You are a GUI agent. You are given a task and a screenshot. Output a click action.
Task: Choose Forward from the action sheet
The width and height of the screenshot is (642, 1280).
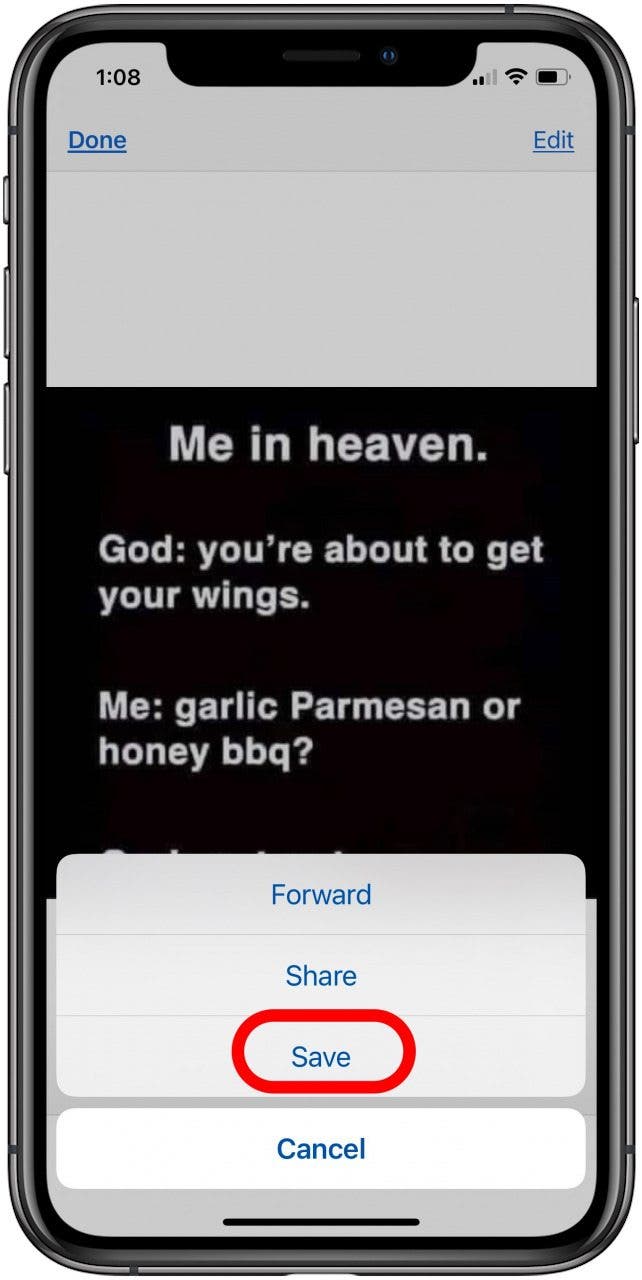click(321, 894)
